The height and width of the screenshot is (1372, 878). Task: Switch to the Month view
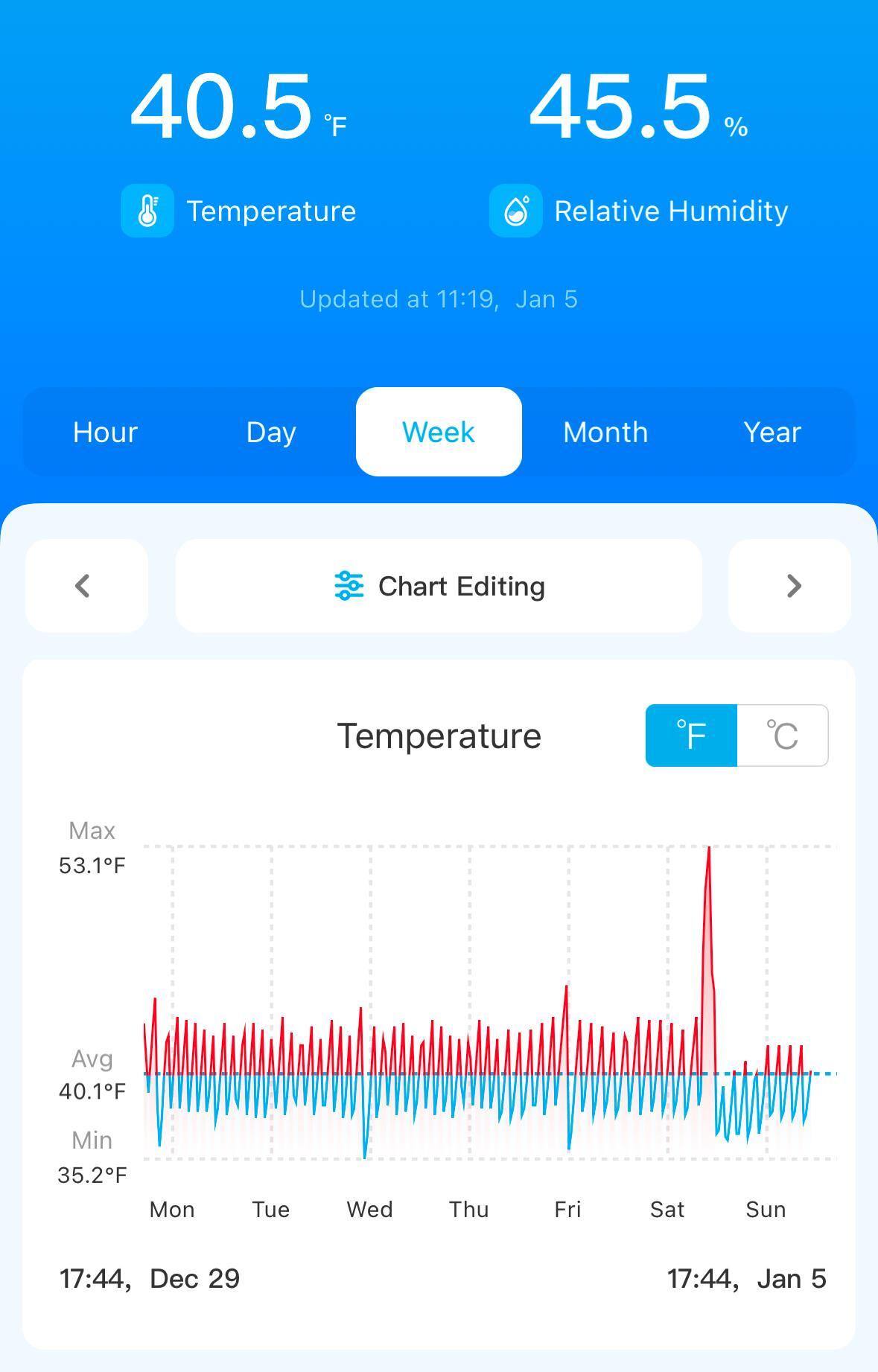[x=605, y=432]
